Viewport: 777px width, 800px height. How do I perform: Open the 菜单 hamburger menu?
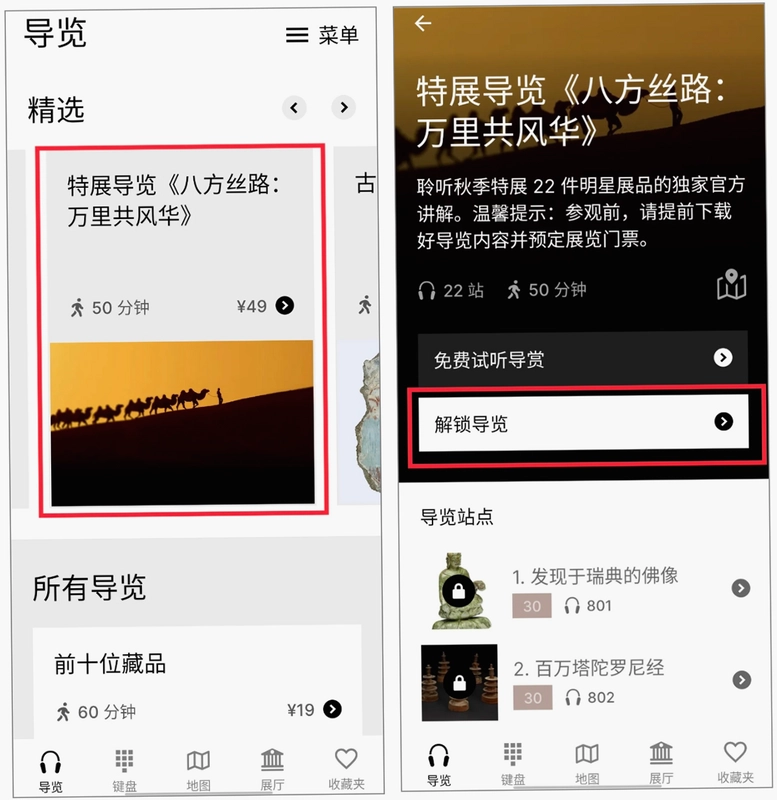coord(322,35)
